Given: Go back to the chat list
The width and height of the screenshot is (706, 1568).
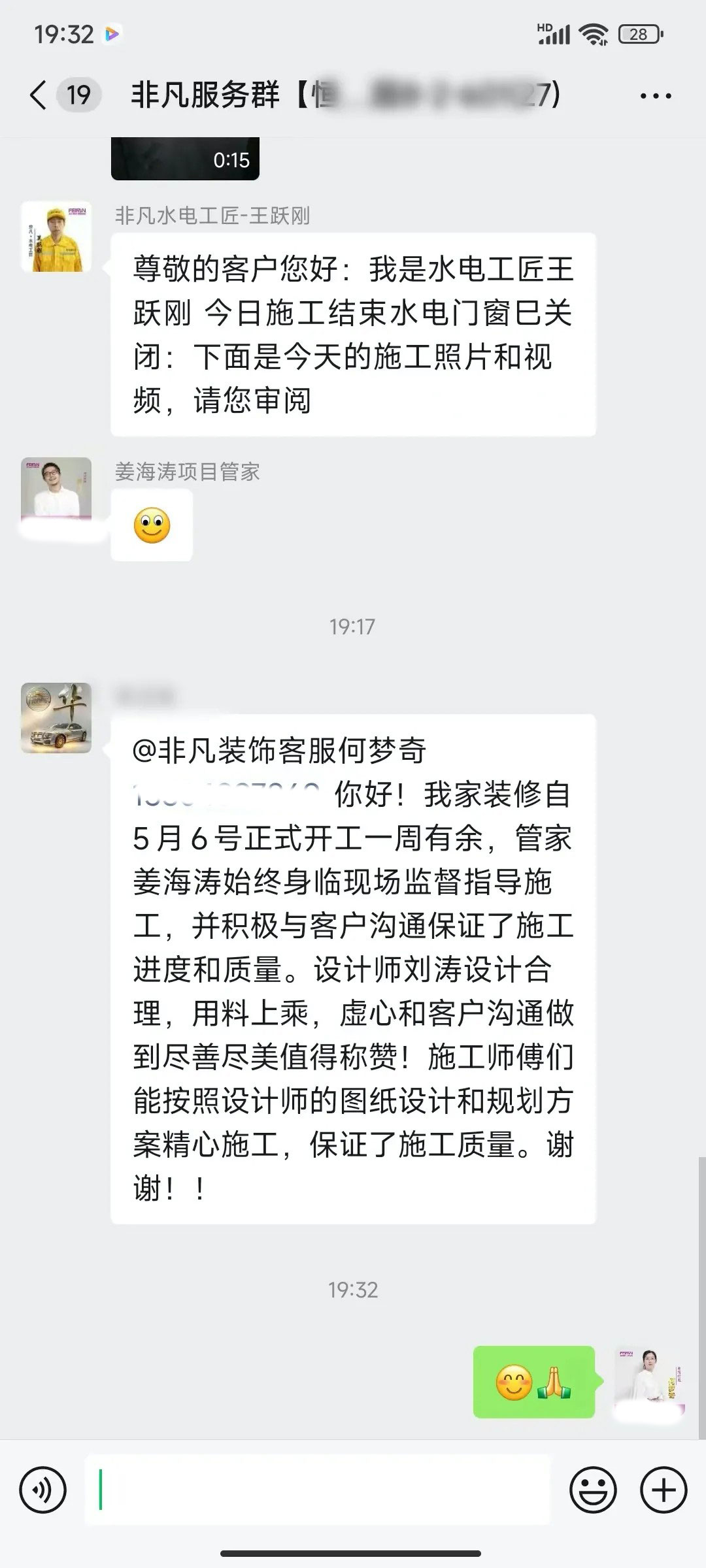Looking at the screenshot, I should click(39, 95).
